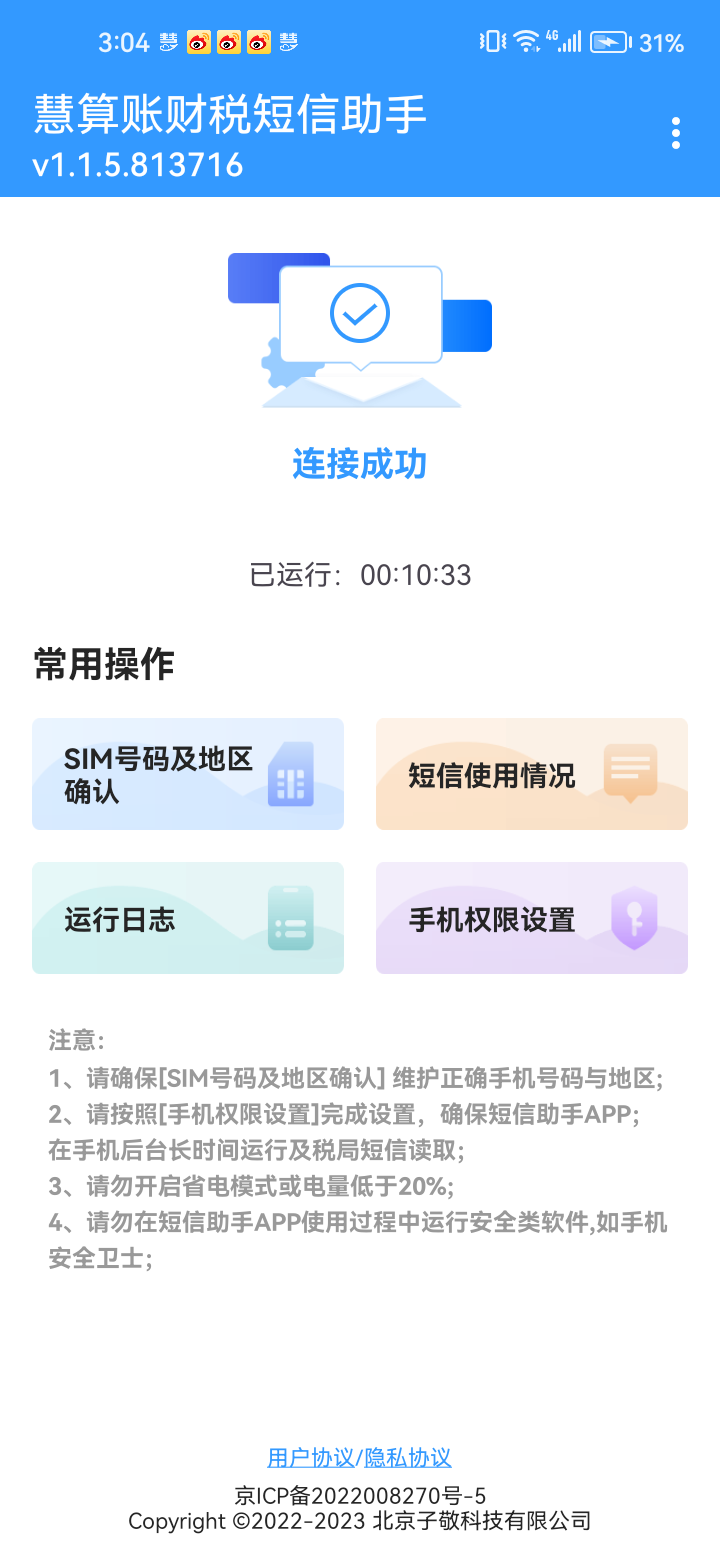The image size is (720, 1560).
Task: Open the 运行日志 card
Action: [188, 918]
